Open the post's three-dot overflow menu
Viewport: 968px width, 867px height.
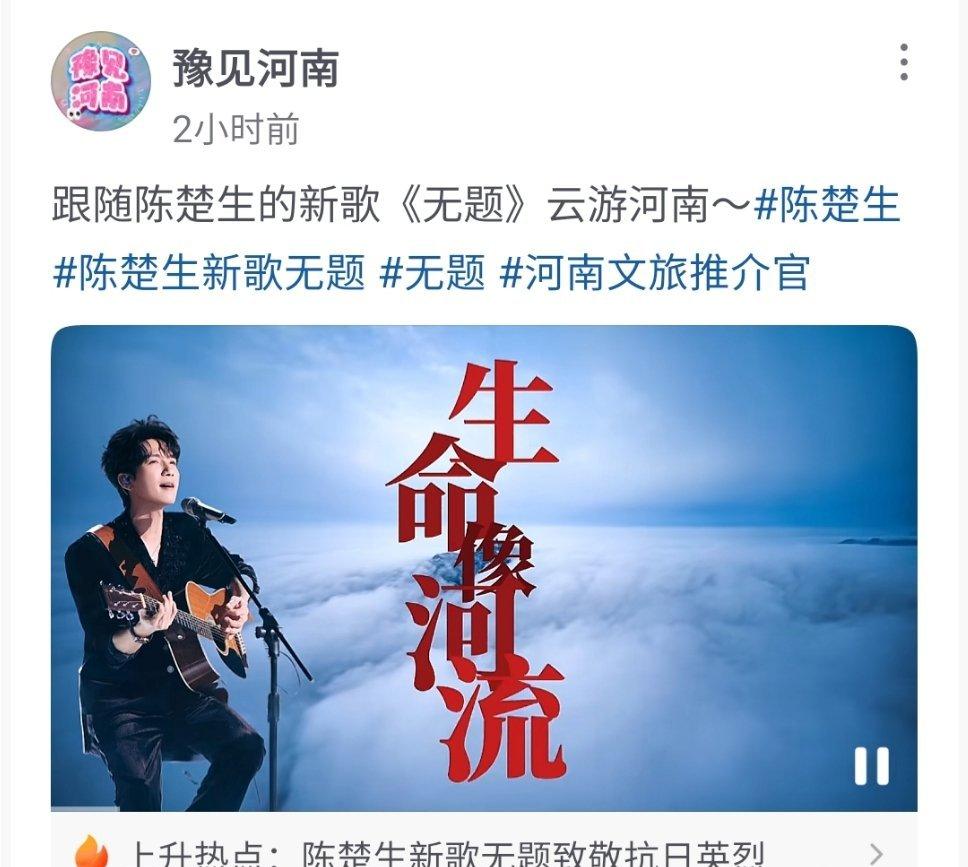(x=903, y=63)
